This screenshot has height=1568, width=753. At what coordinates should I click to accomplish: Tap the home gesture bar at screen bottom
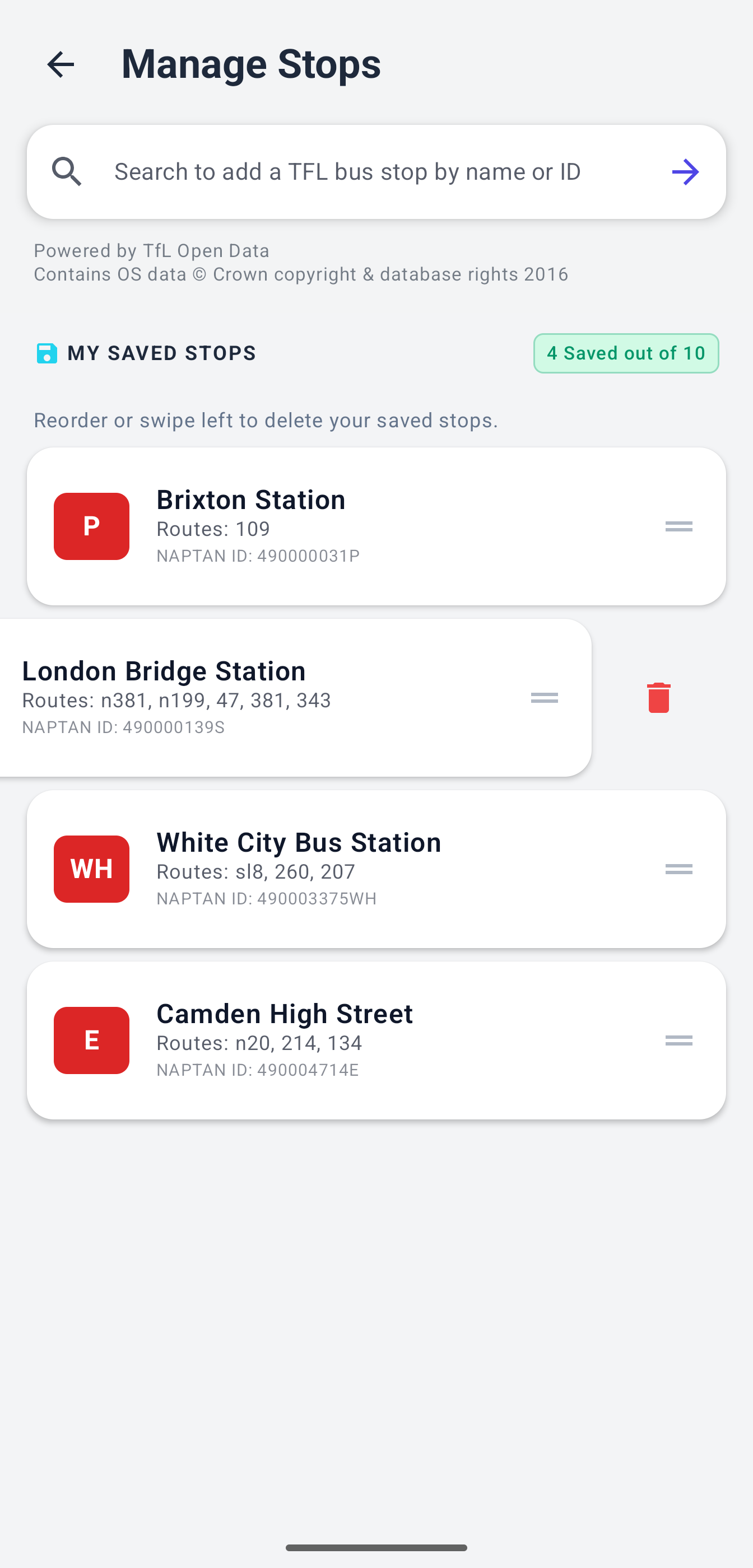tap(376, 1549)
